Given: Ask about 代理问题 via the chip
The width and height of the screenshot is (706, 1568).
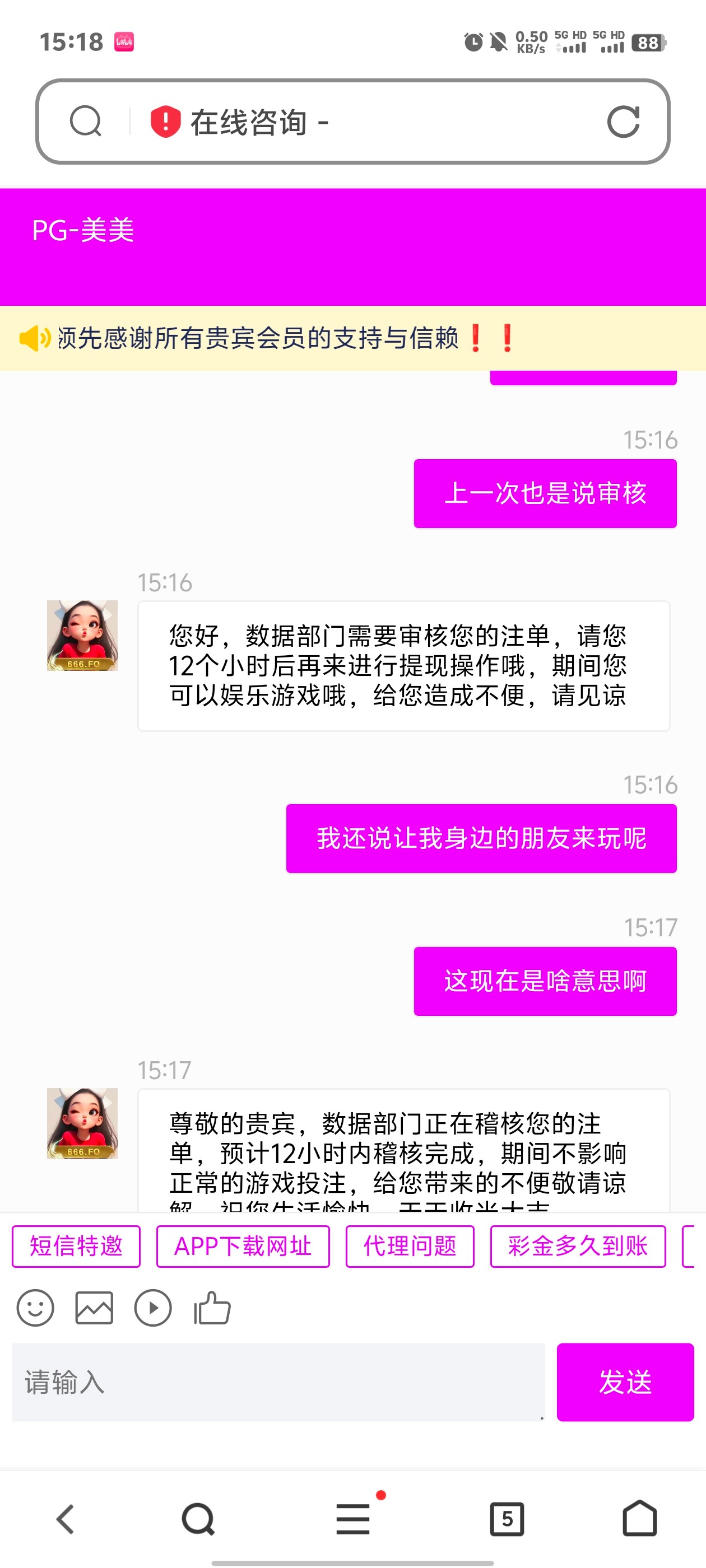Looking at the screenshot, I should pyautogui.click(x=410, y=1246).
